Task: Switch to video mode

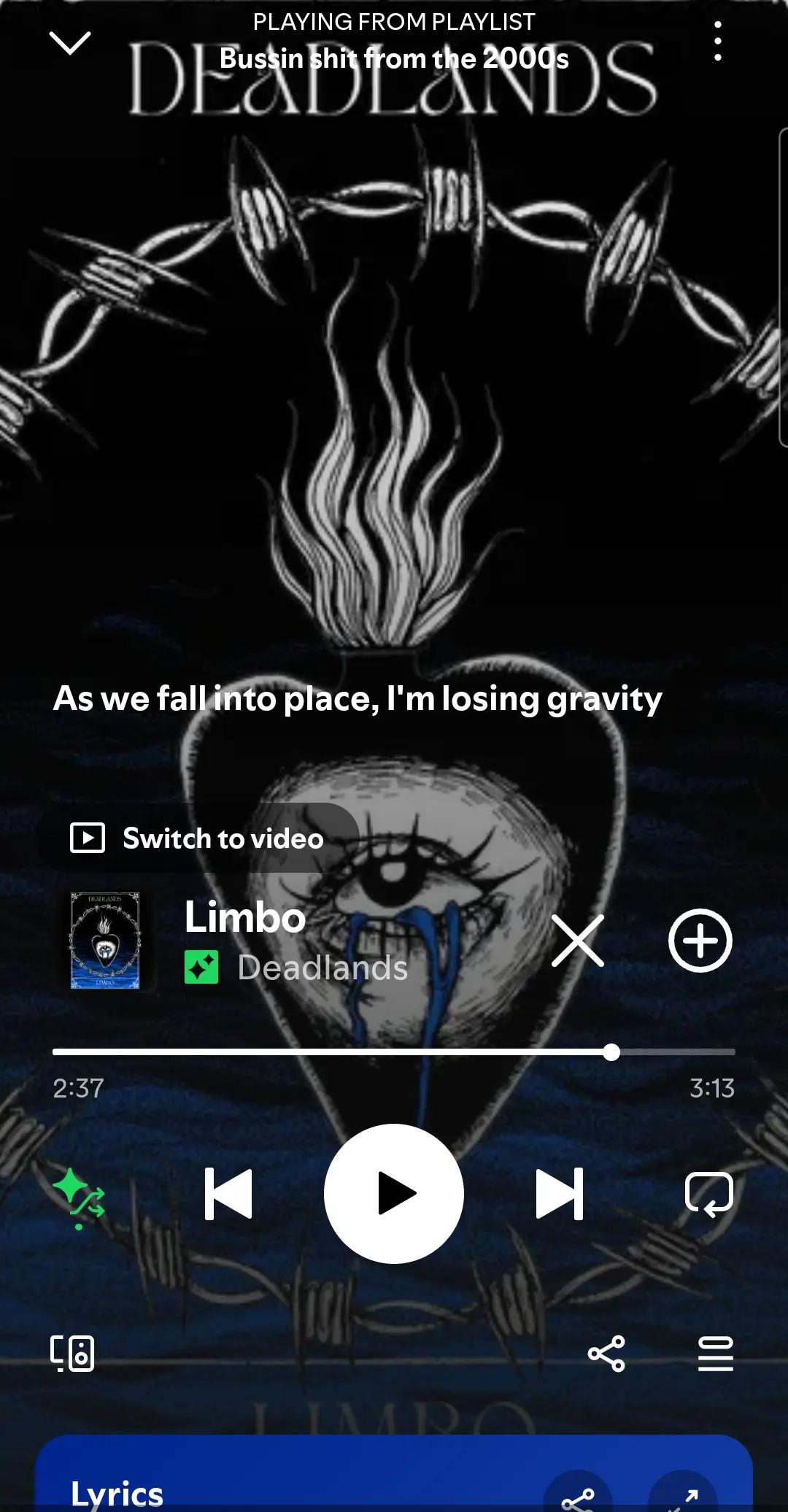Action: (x=198, y=838)
